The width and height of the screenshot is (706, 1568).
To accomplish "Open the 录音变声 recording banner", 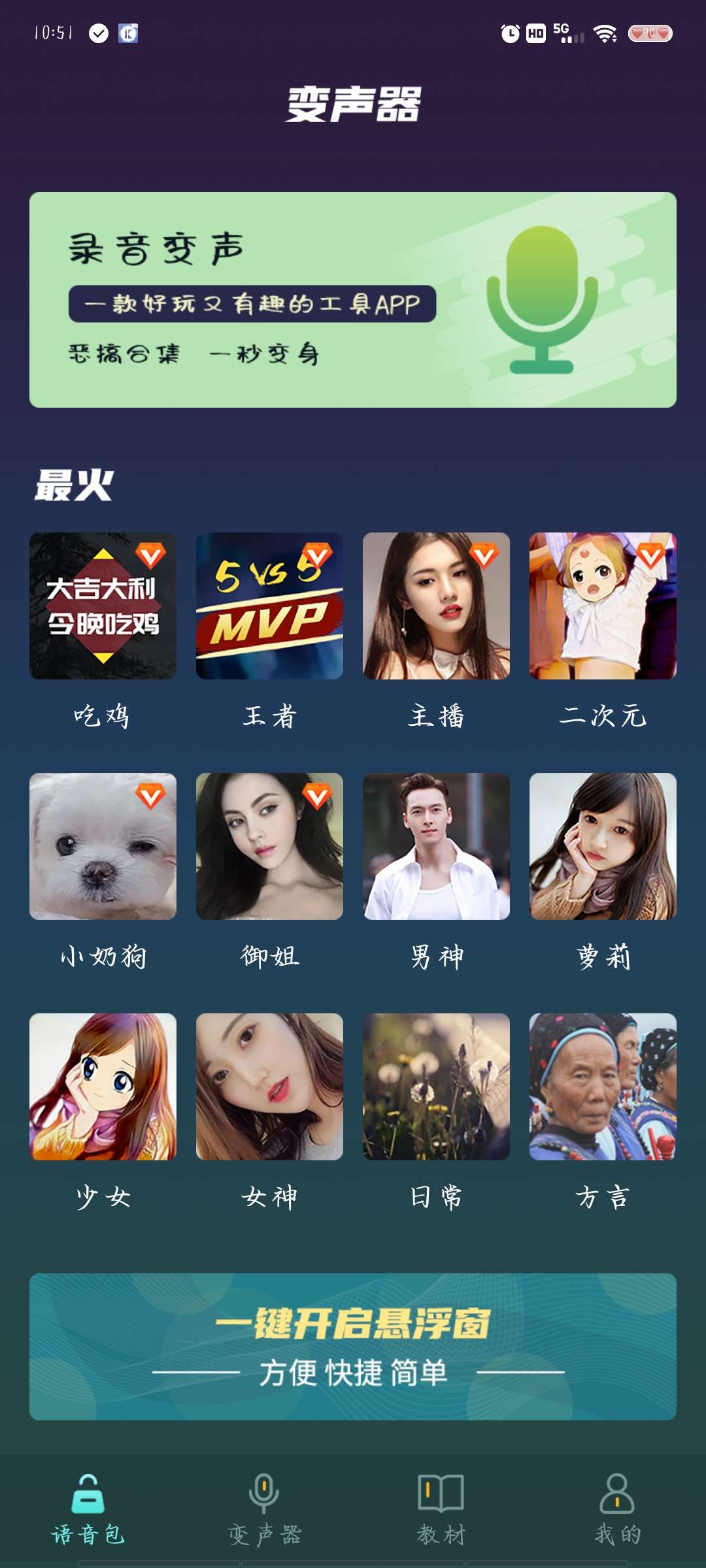I will point(353,300).
